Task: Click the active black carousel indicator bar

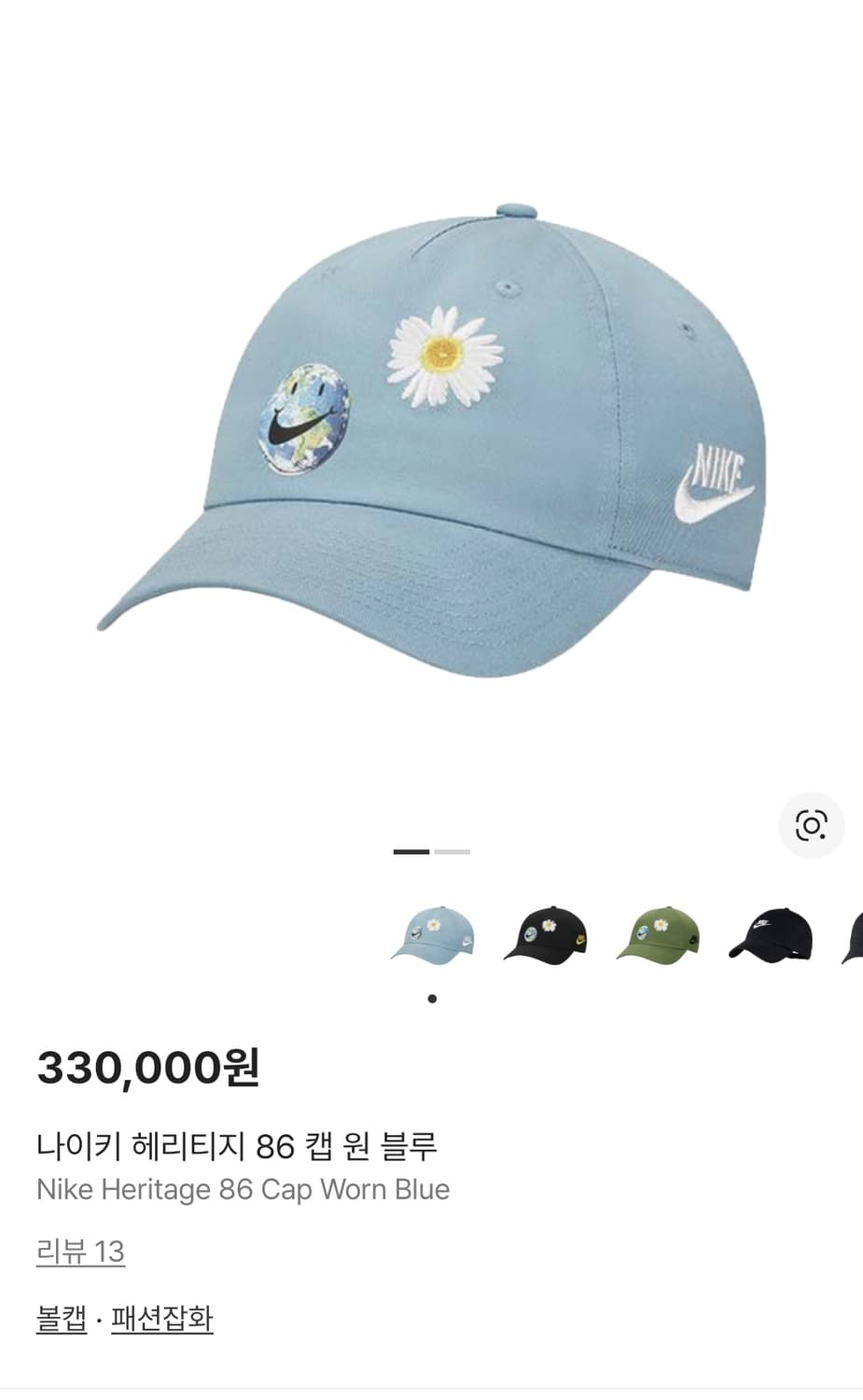Action: pyautogui.click(x=412, y=853)
